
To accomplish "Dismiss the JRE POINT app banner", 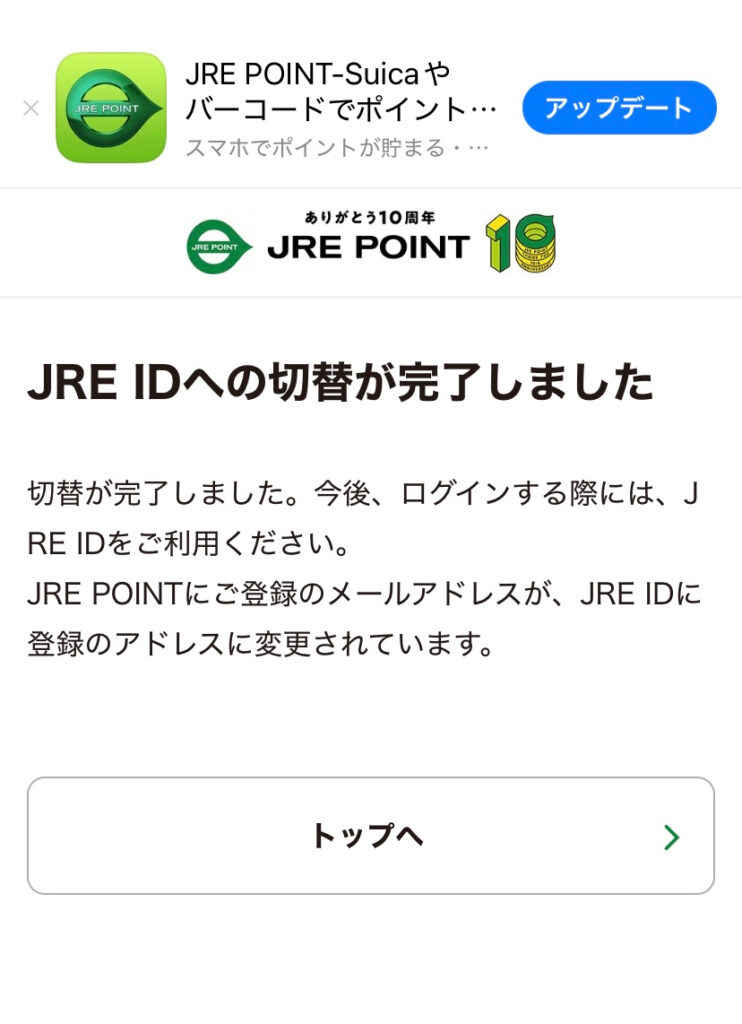I will [31, 108].
